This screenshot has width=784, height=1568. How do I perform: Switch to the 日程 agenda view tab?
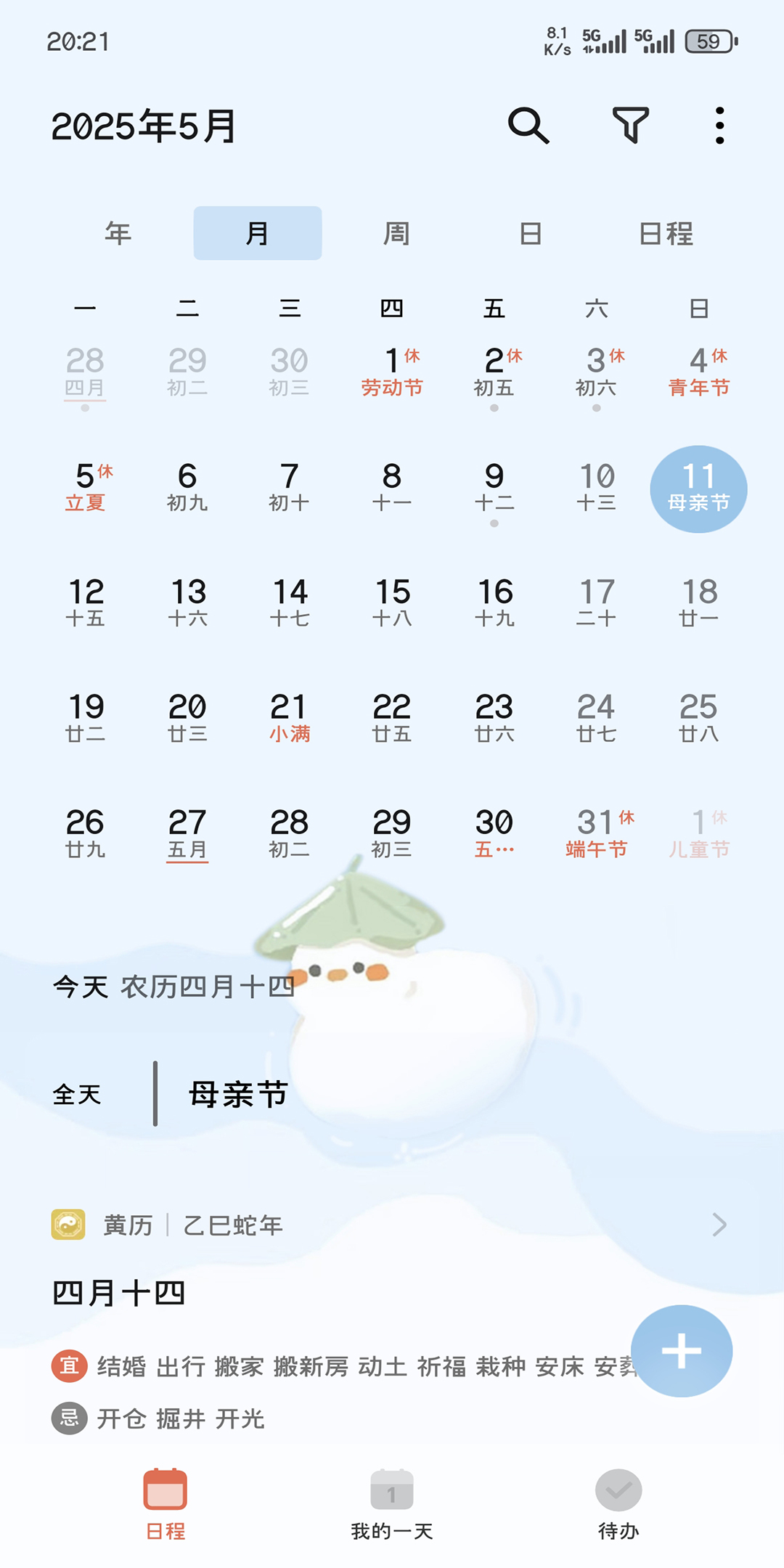click(666, 233)
